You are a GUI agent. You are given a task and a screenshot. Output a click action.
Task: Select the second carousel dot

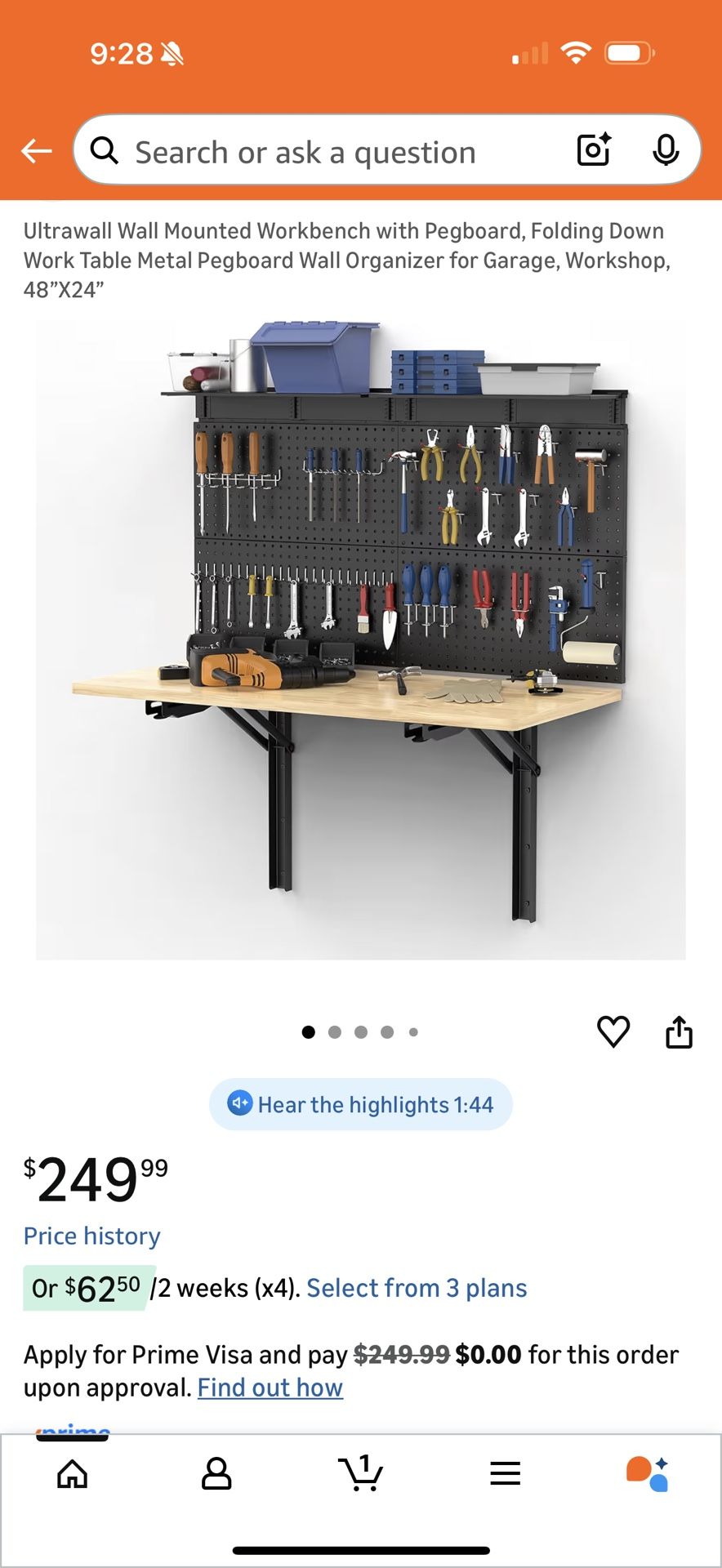point(335,1031)
